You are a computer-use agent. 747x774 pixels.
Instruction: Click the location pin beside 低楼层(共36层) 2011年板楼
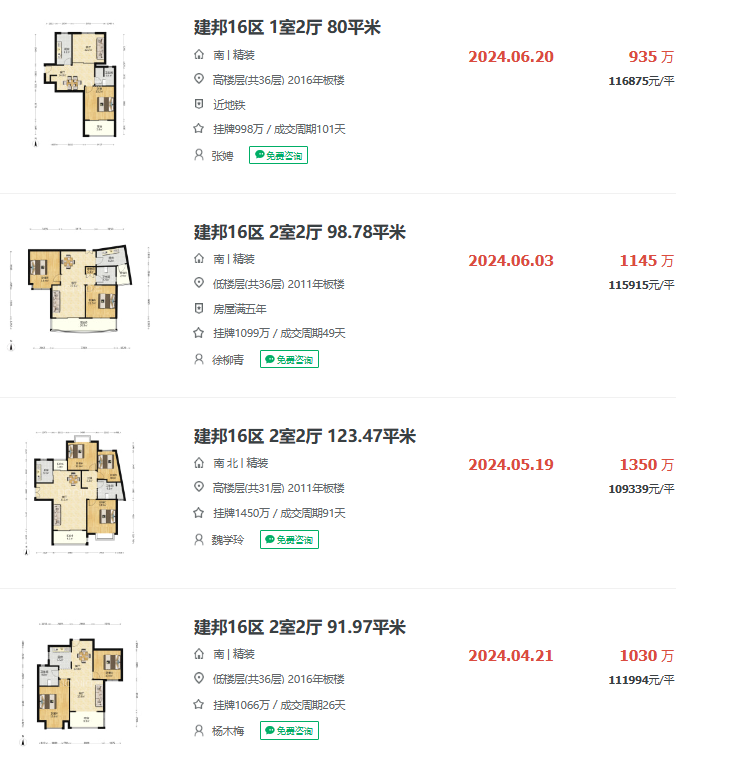click(x=201, y=283)
